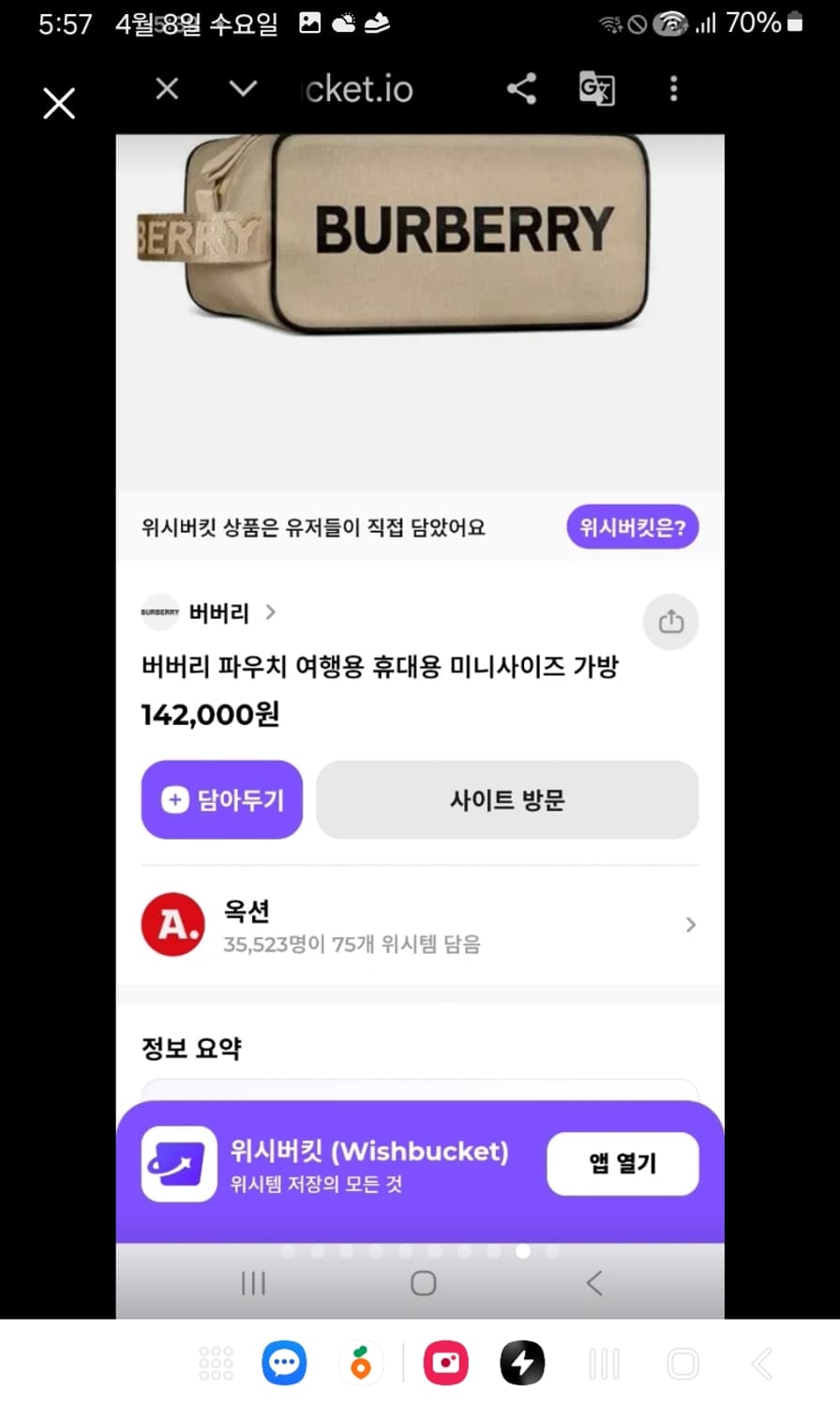
Task: Open the 버버리 brand page via chevron
Action: pyautogui.click(x=270, y=612)
